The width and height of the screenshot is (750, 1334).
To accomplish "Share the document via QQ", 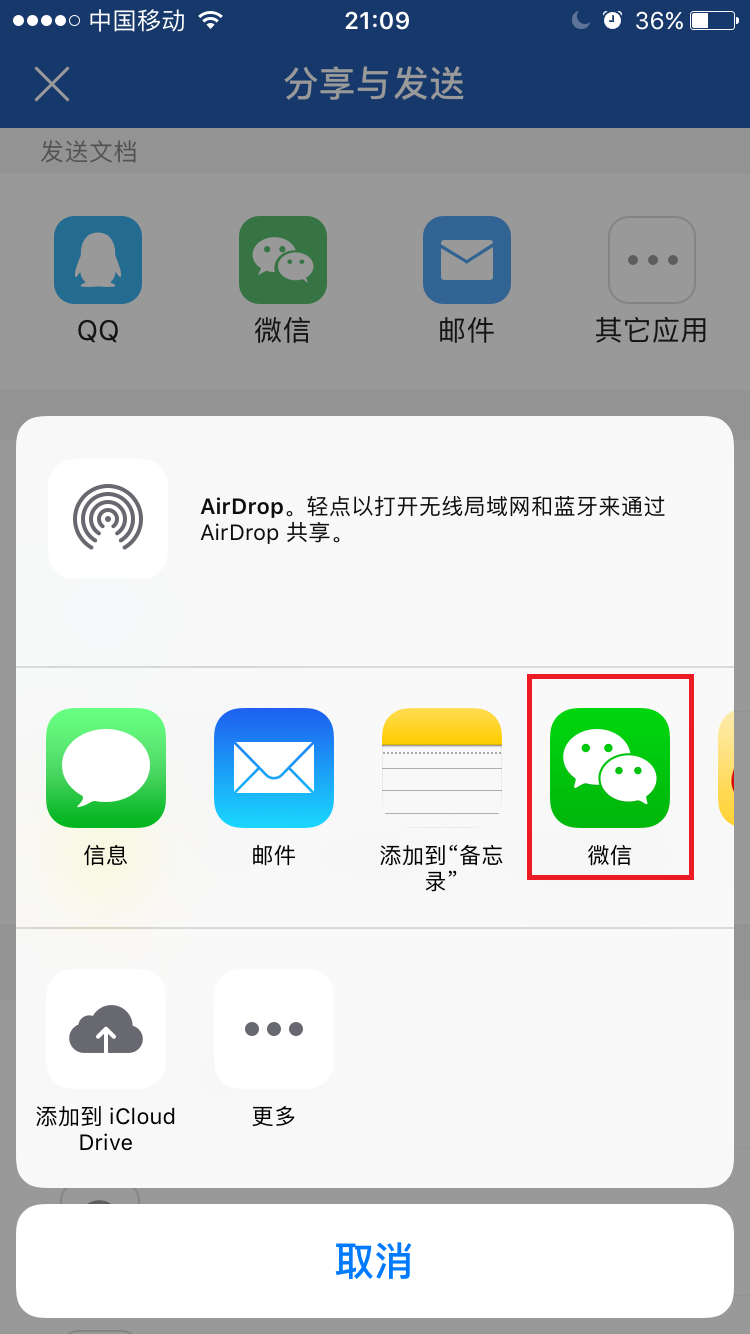I will pos(97,260).
